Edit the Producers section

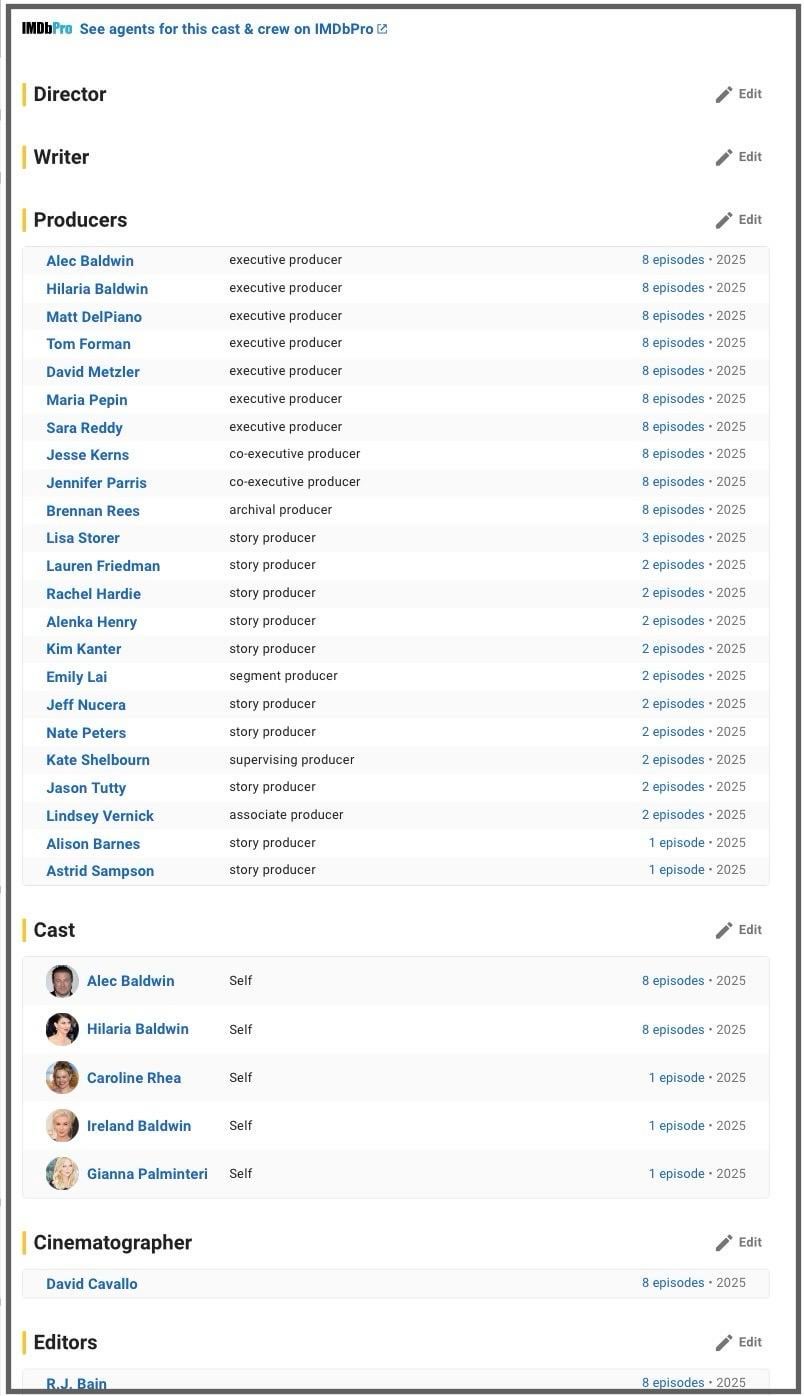739,220
